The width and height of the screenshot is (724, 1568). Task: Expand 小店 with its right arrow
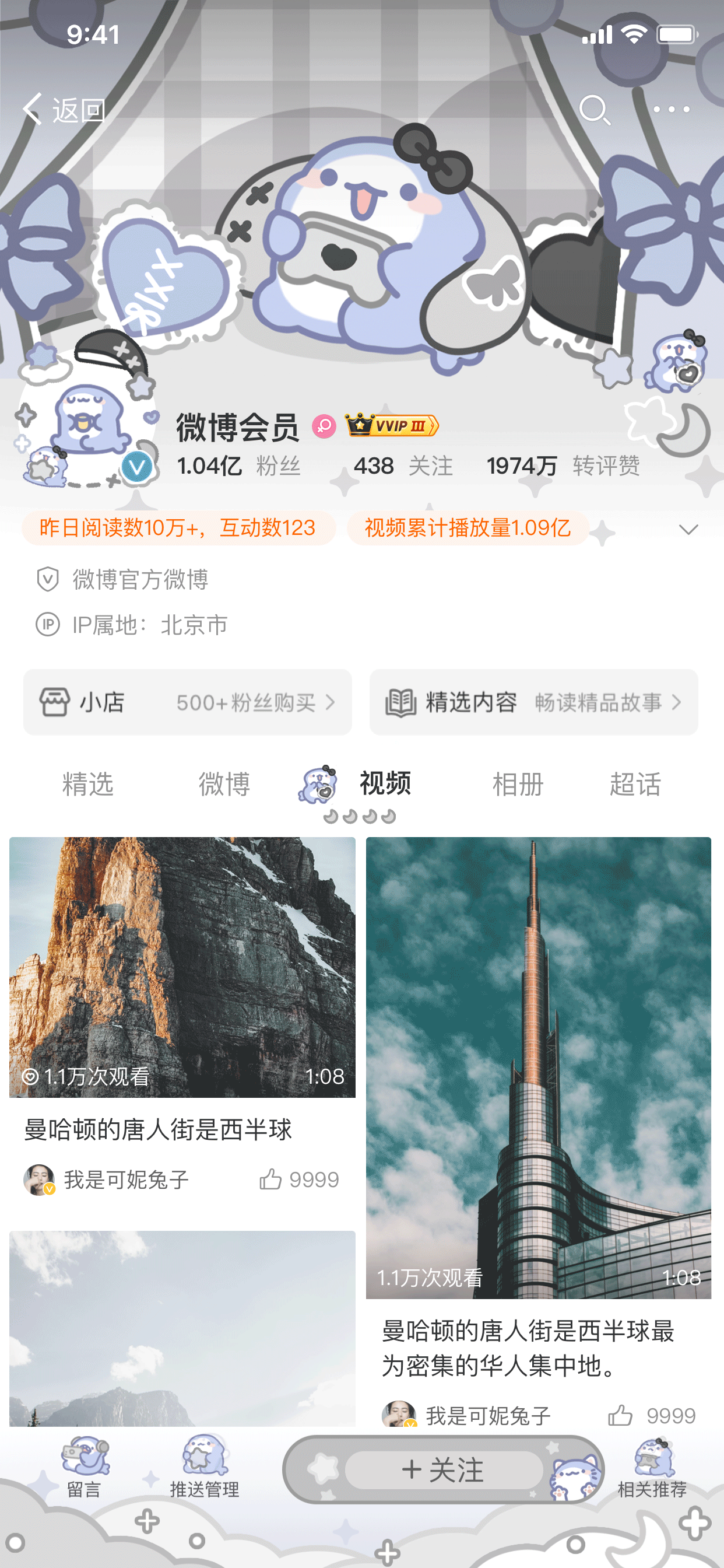click(332, 702)
